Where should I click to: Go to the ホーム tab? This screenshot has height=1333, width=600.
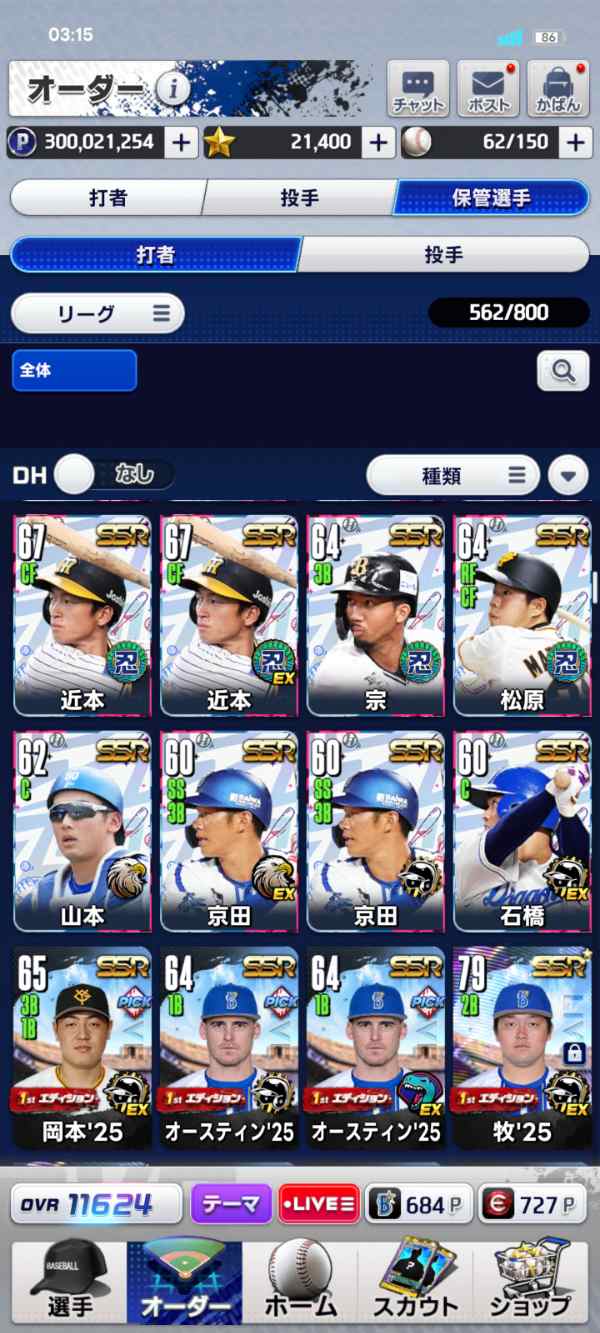299,1282
